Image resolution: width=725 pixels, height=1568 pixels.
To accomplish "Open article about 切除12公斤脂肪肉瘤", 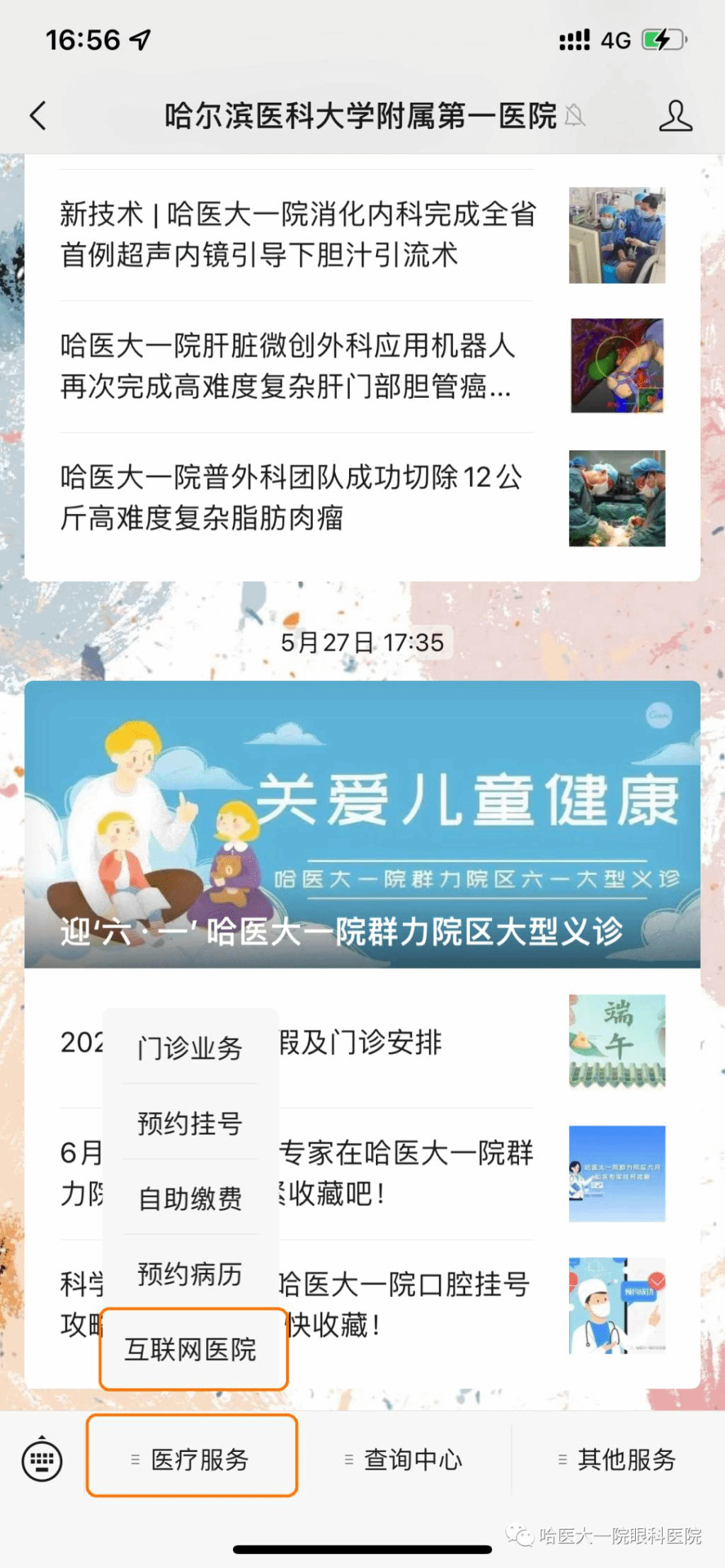I will (297, 498).
